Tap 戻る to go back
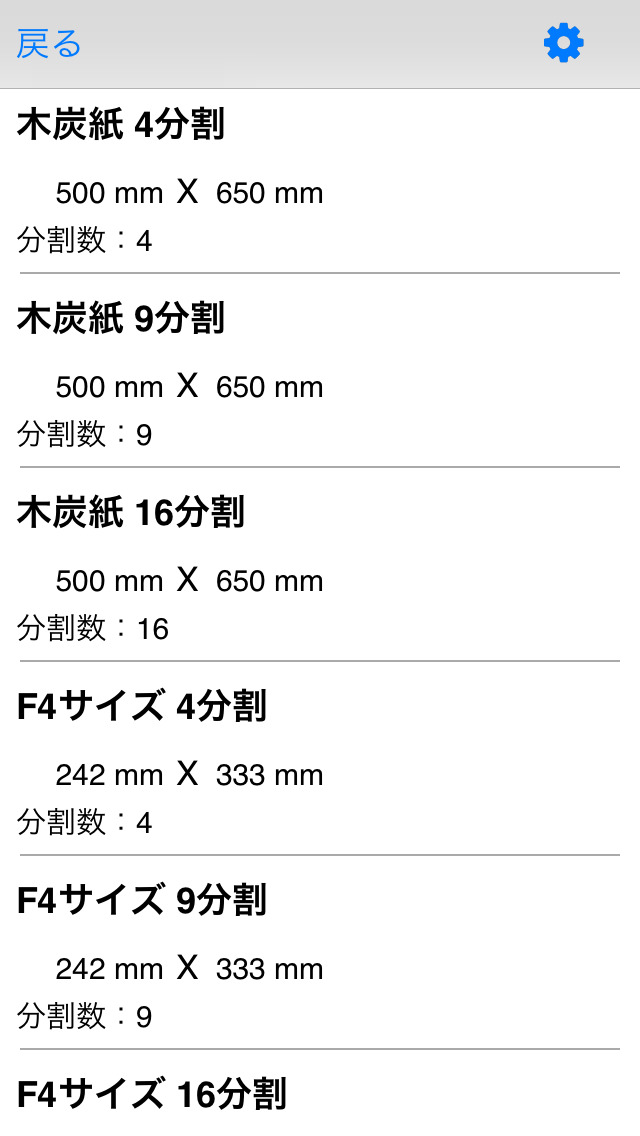640x1136 pixels. (49, 44)
